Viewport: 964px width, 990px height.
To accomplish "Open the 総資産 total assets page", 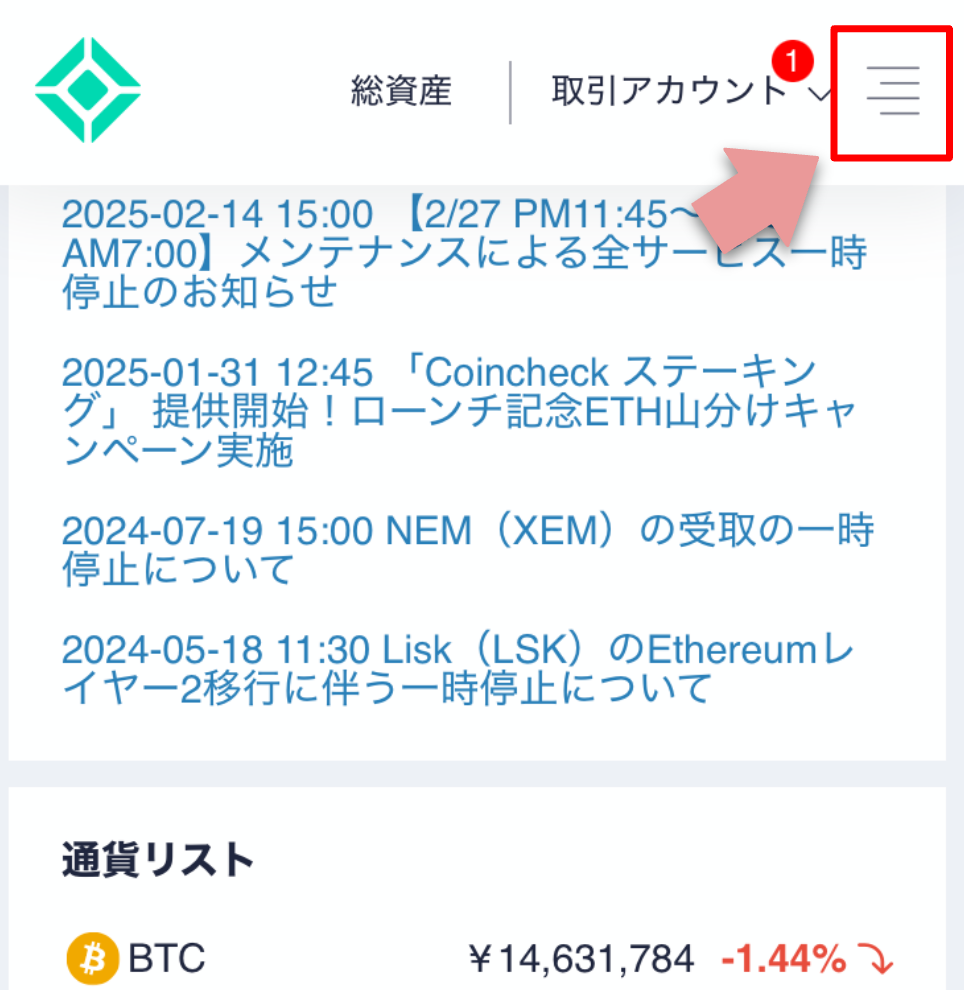I will (x=401, y=92).
